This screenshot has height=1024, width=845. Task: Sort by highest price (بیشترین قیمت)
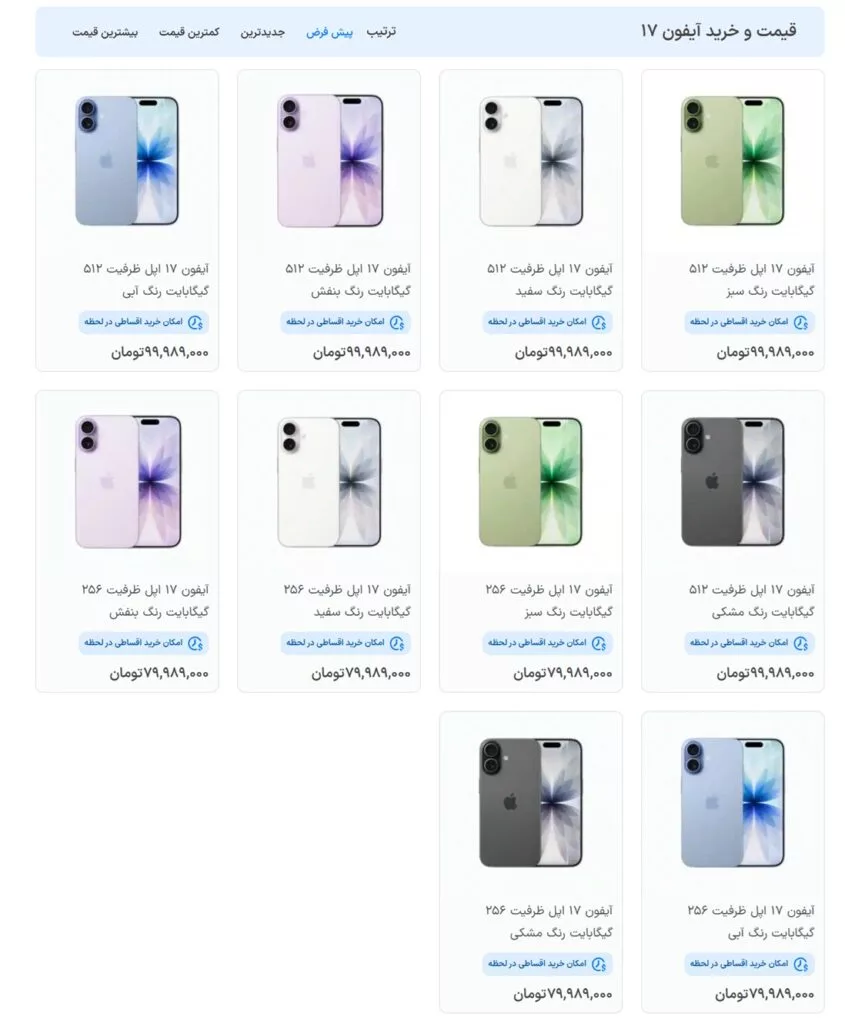(105, 32)
